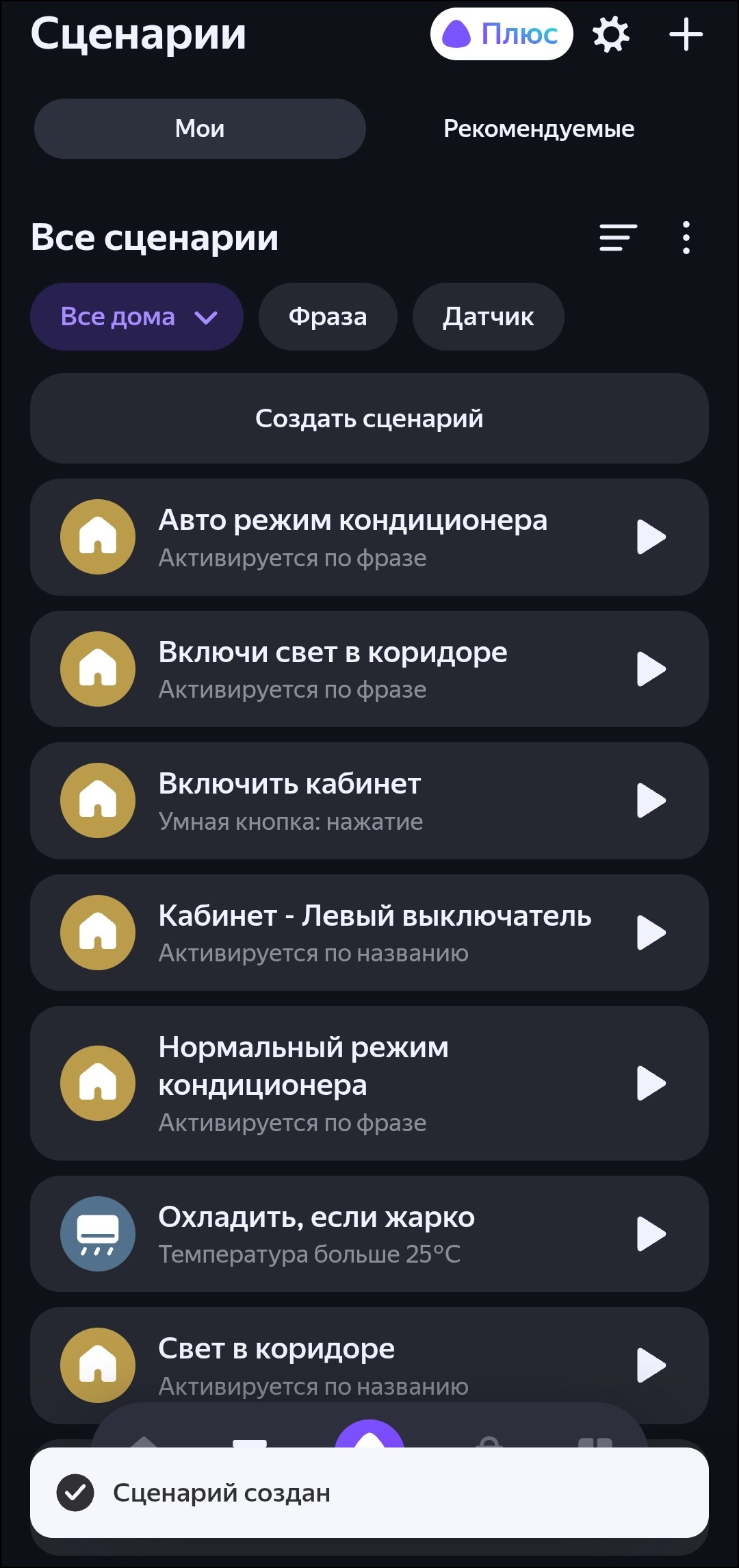
Task: Open the sort scenarios icon
Action: (618, 238)
